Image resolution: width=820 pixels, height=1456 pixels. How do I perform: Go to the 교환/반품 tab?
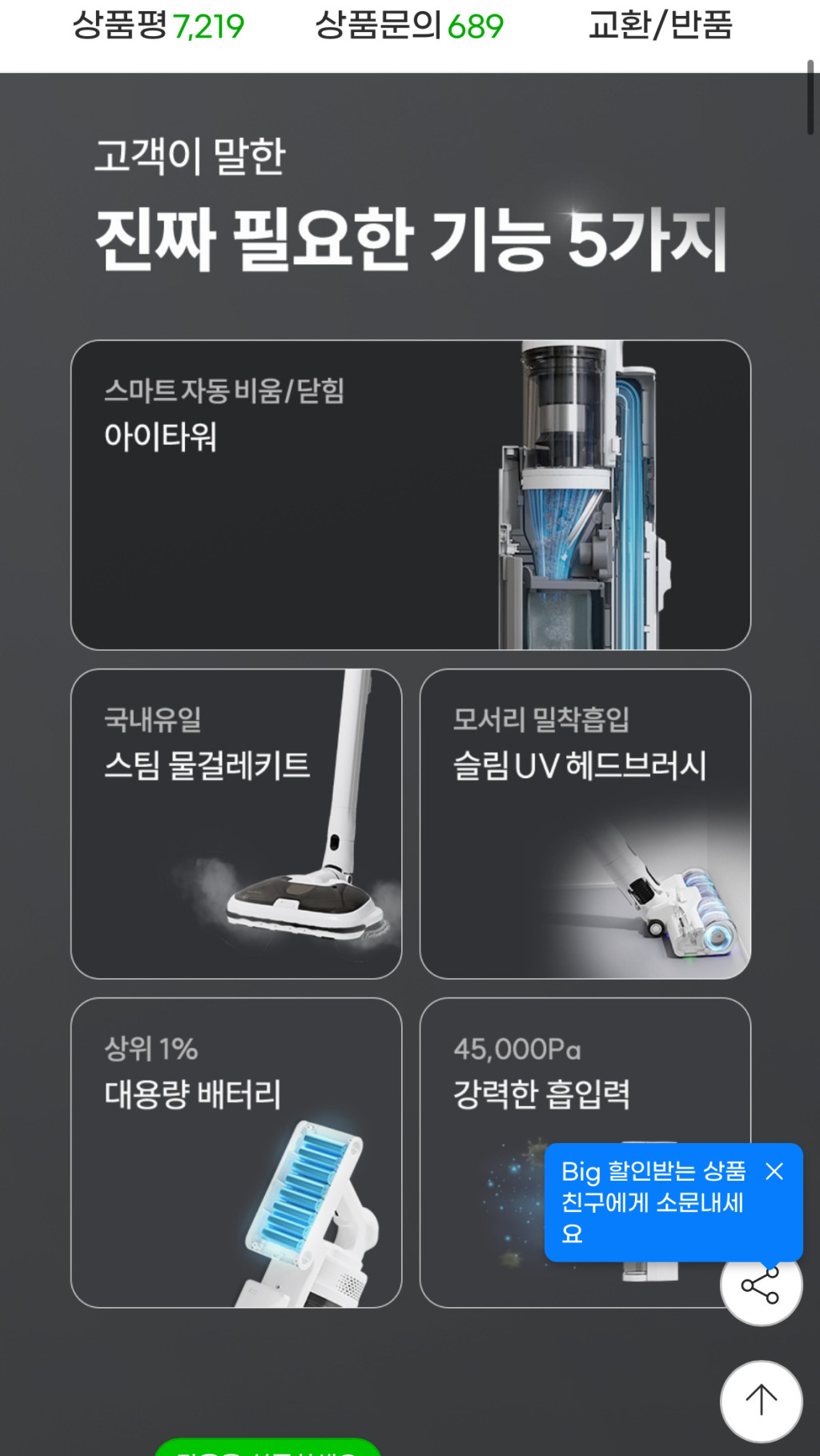coord(660,26)
